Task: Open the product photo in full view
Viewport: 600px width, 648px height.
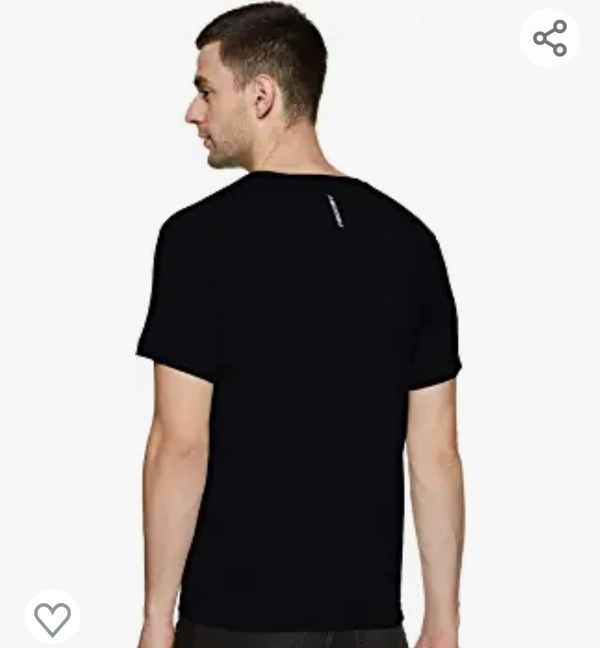Action: pos(300,350)
